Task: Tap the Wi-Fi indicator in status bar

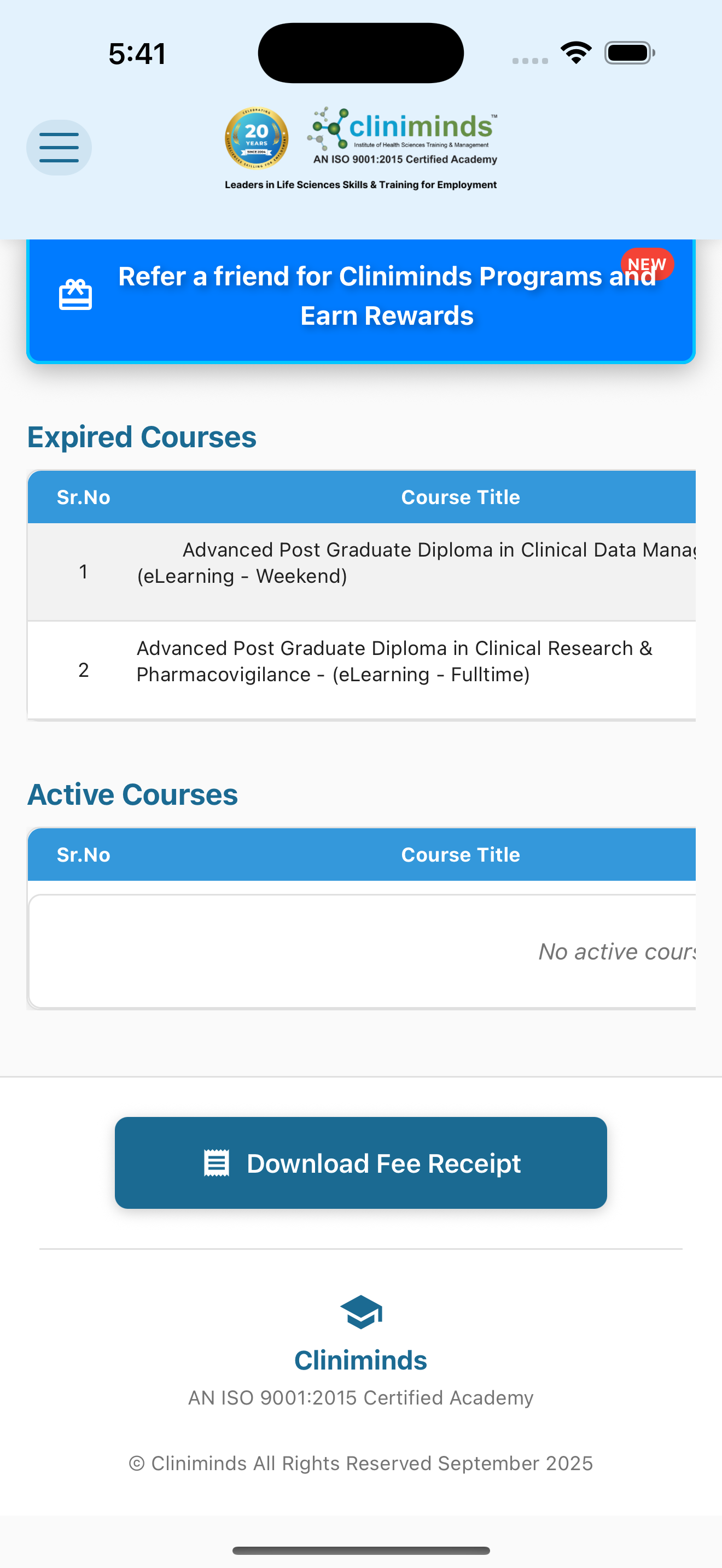Action: click(x=575, y=53)
